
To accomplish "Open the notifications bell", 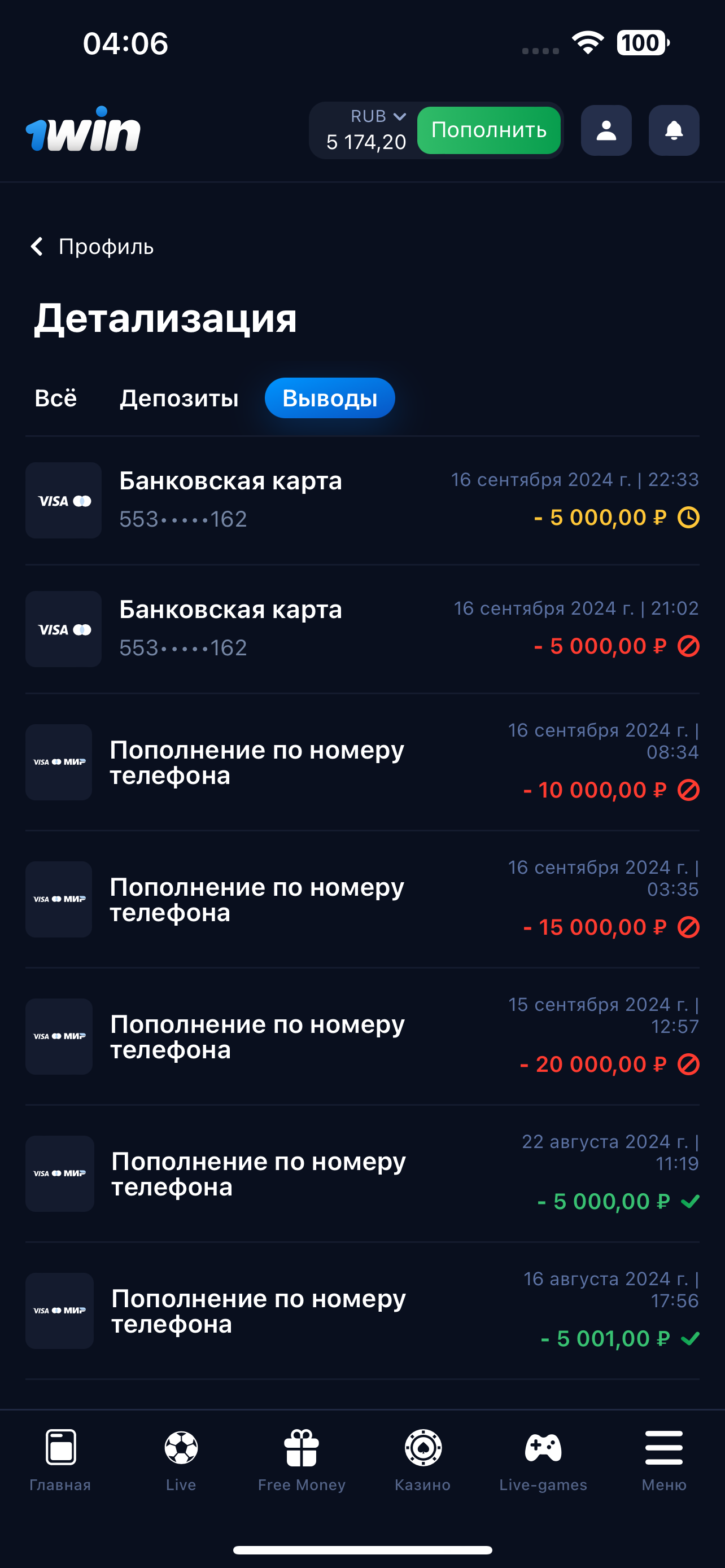I will [x=673, y=130].
